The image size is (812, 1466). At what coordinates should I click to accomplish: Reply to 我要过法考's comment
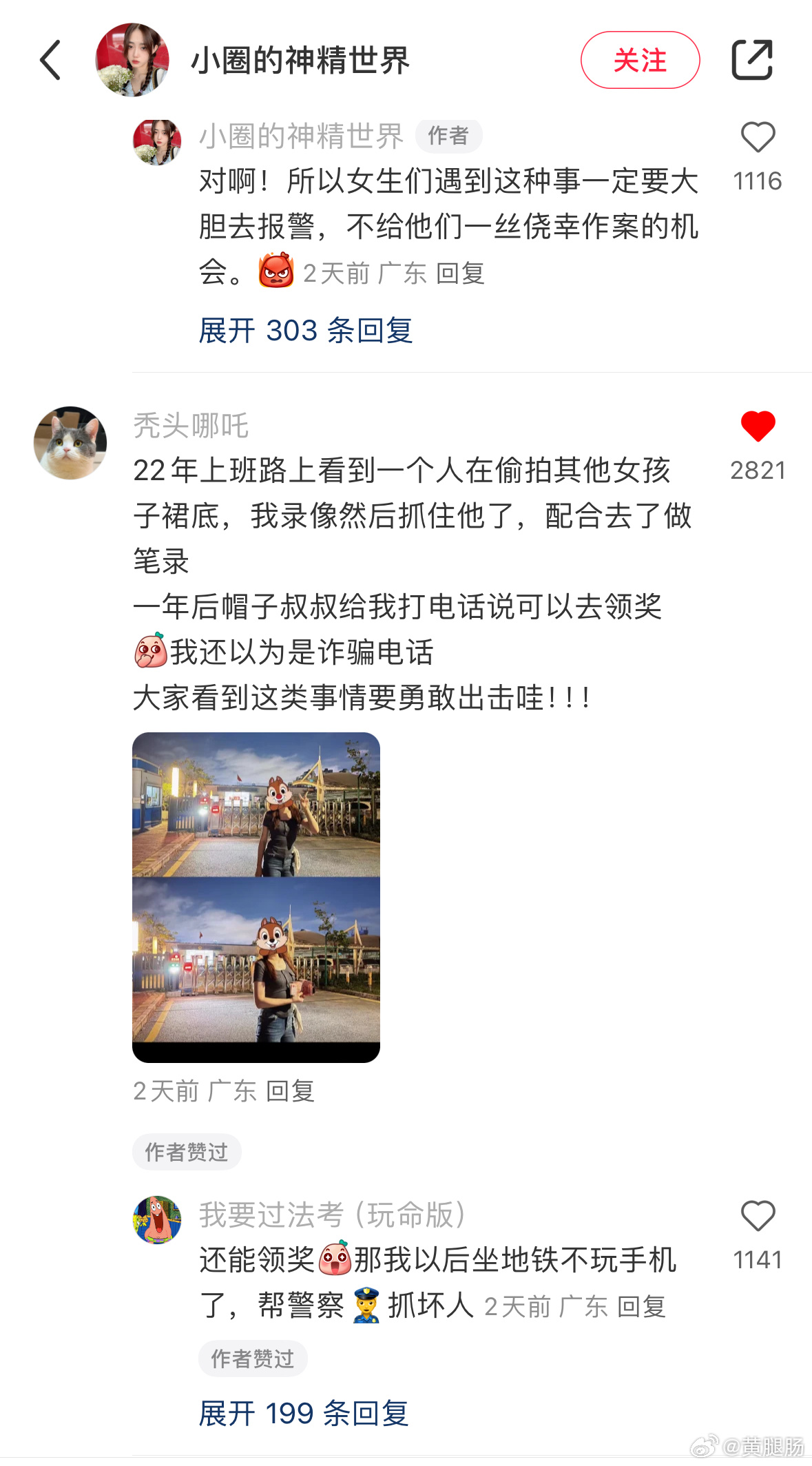(x=641, y=1306)
